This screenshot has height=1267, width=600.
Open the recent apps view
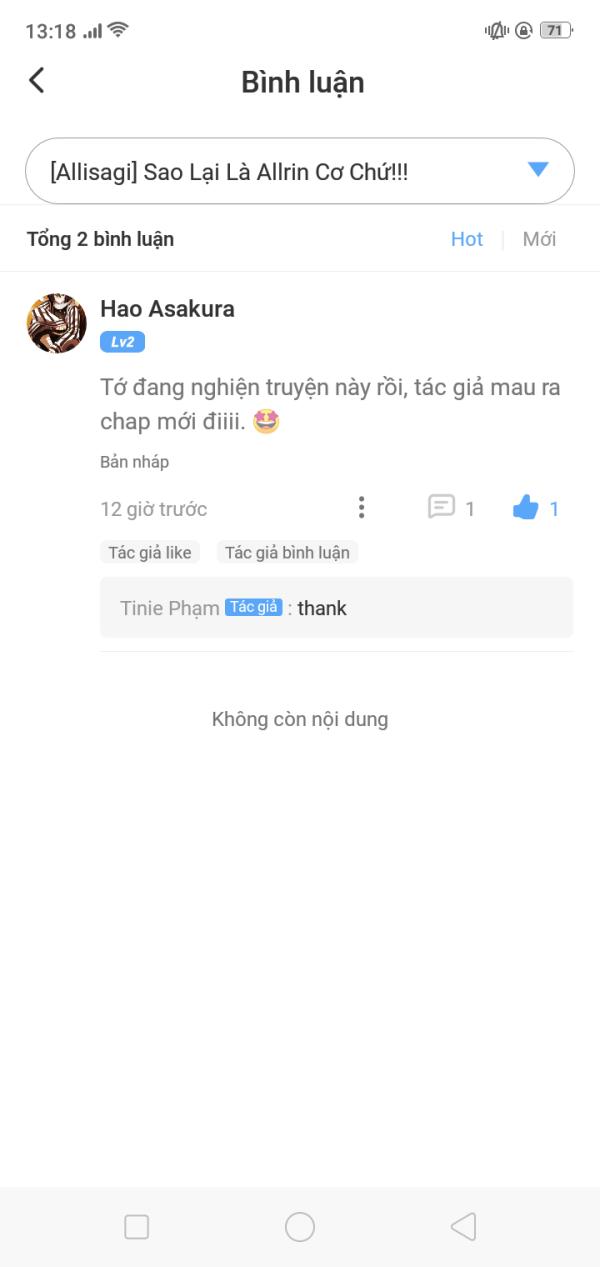pos(137,1227)
